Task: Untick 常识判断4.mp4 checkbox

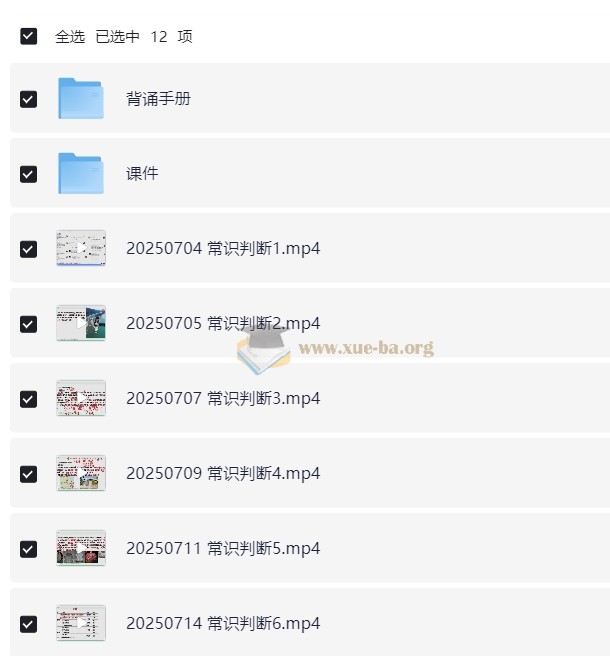Action: (29, 474)
